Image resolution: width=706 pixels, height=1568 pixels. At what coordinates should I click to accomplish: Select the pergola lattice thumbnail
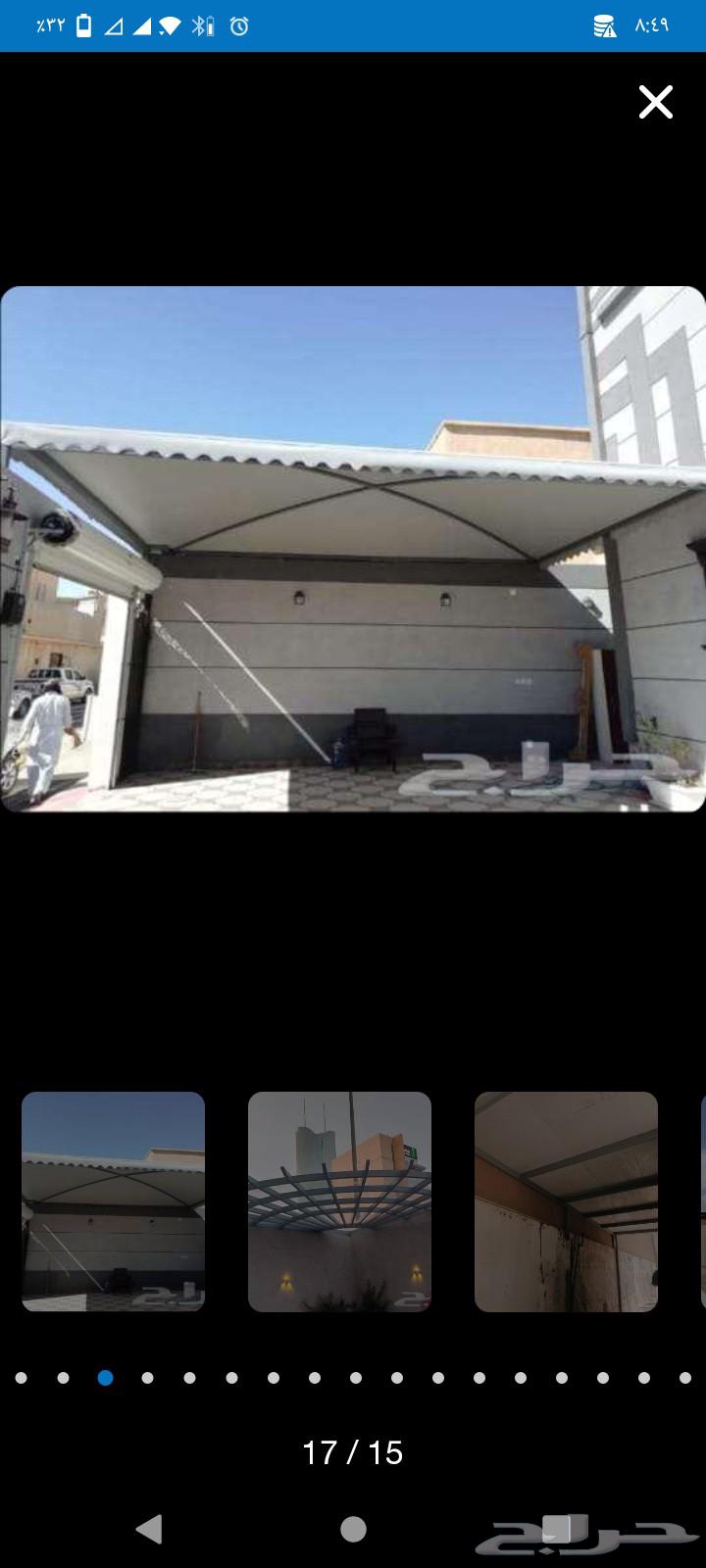(x=339, y=1200)
